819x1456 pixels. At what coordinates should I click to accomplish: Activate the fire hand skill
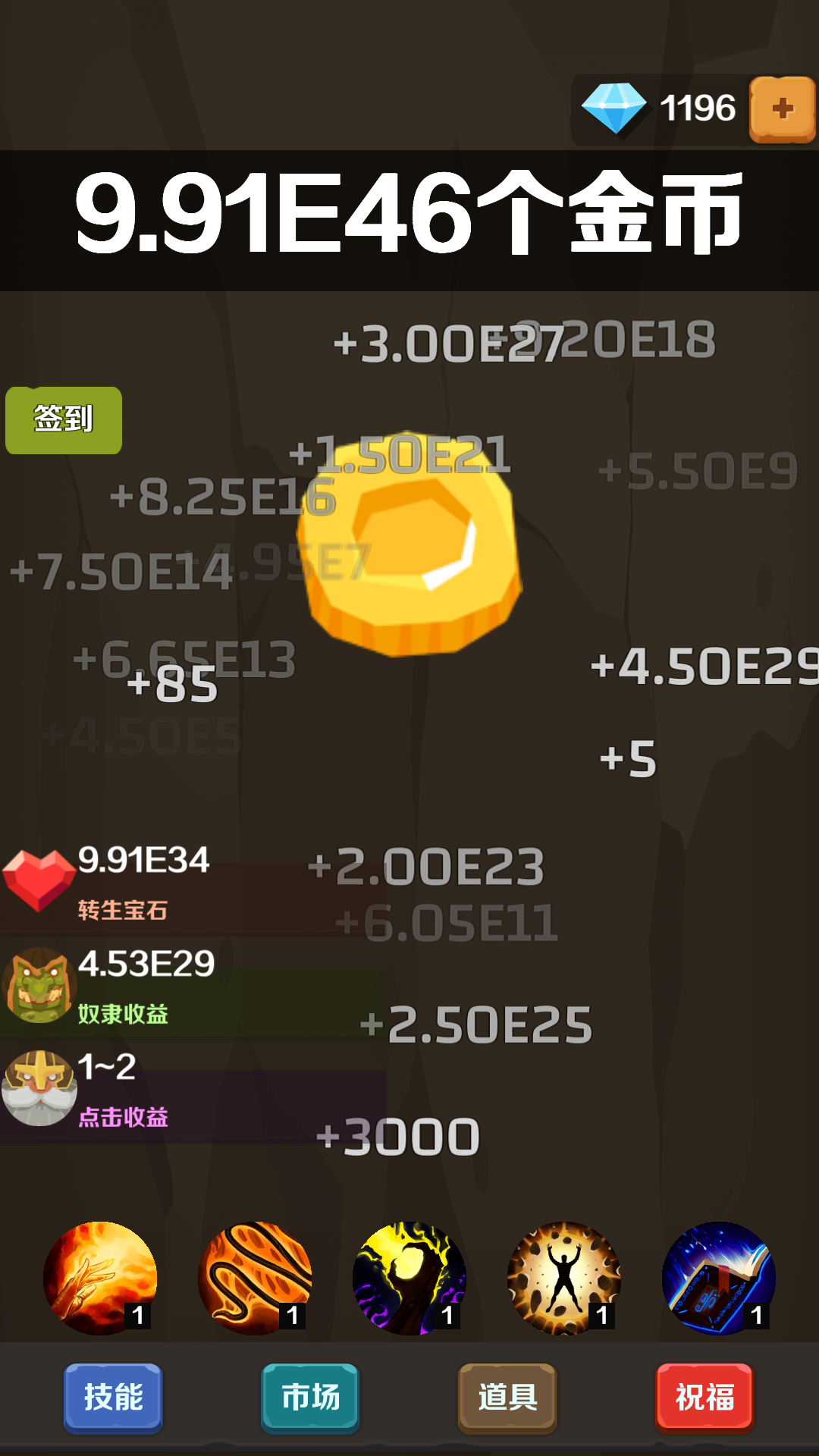(x=100, y=1277)
